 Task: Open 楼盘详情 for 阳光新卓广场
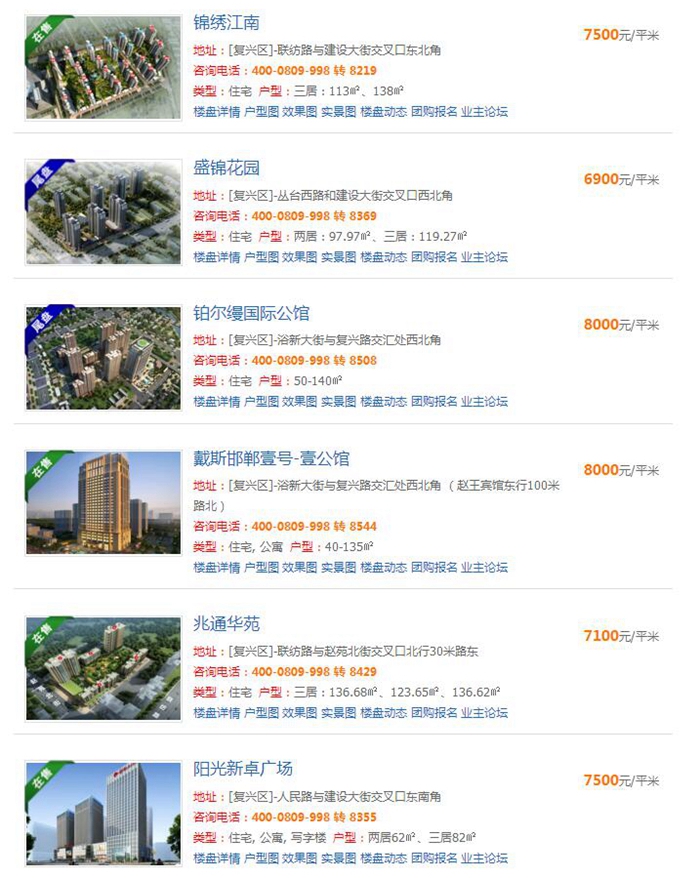(216, 858)
